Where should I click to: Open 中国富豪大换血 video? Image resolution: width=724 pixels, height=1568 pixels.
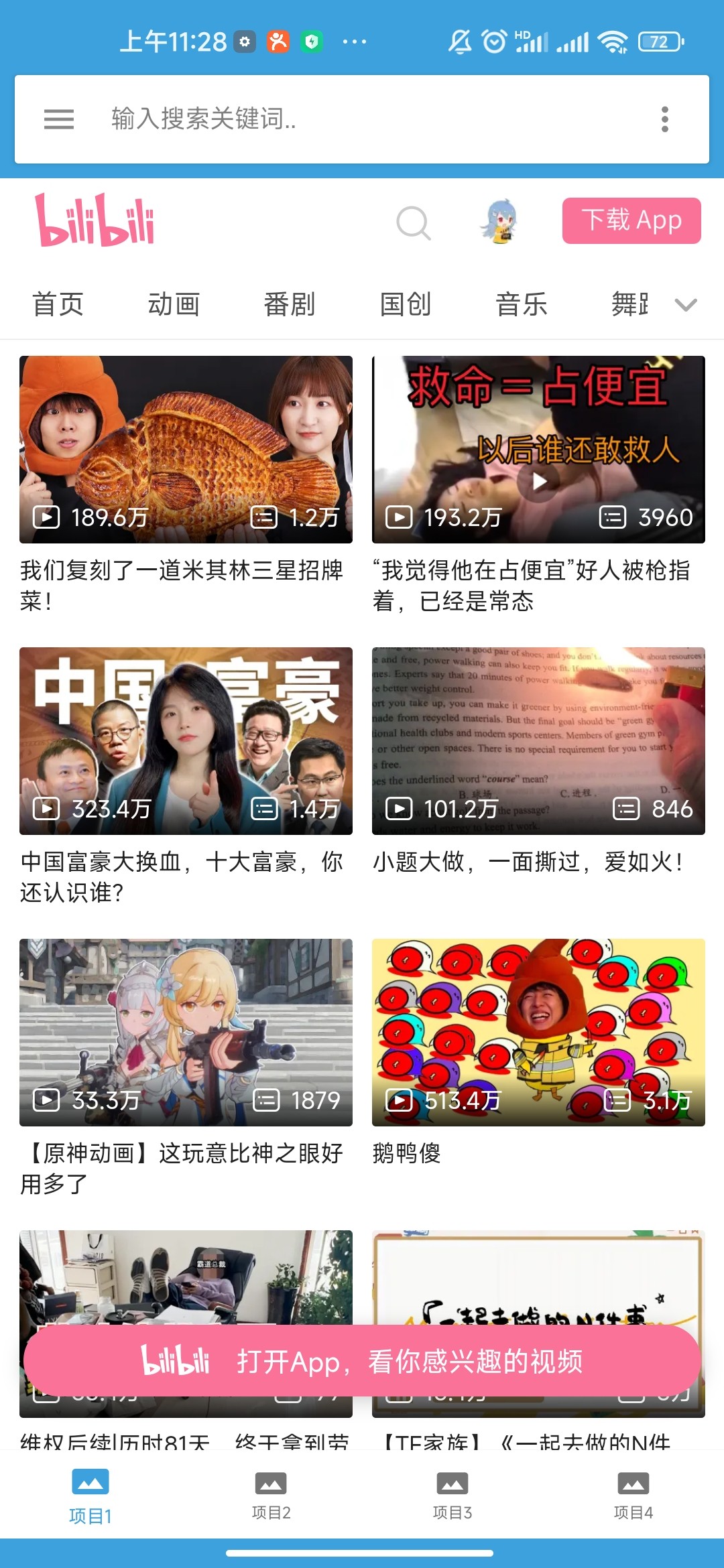pyautogui.click(x=186, y=741)
